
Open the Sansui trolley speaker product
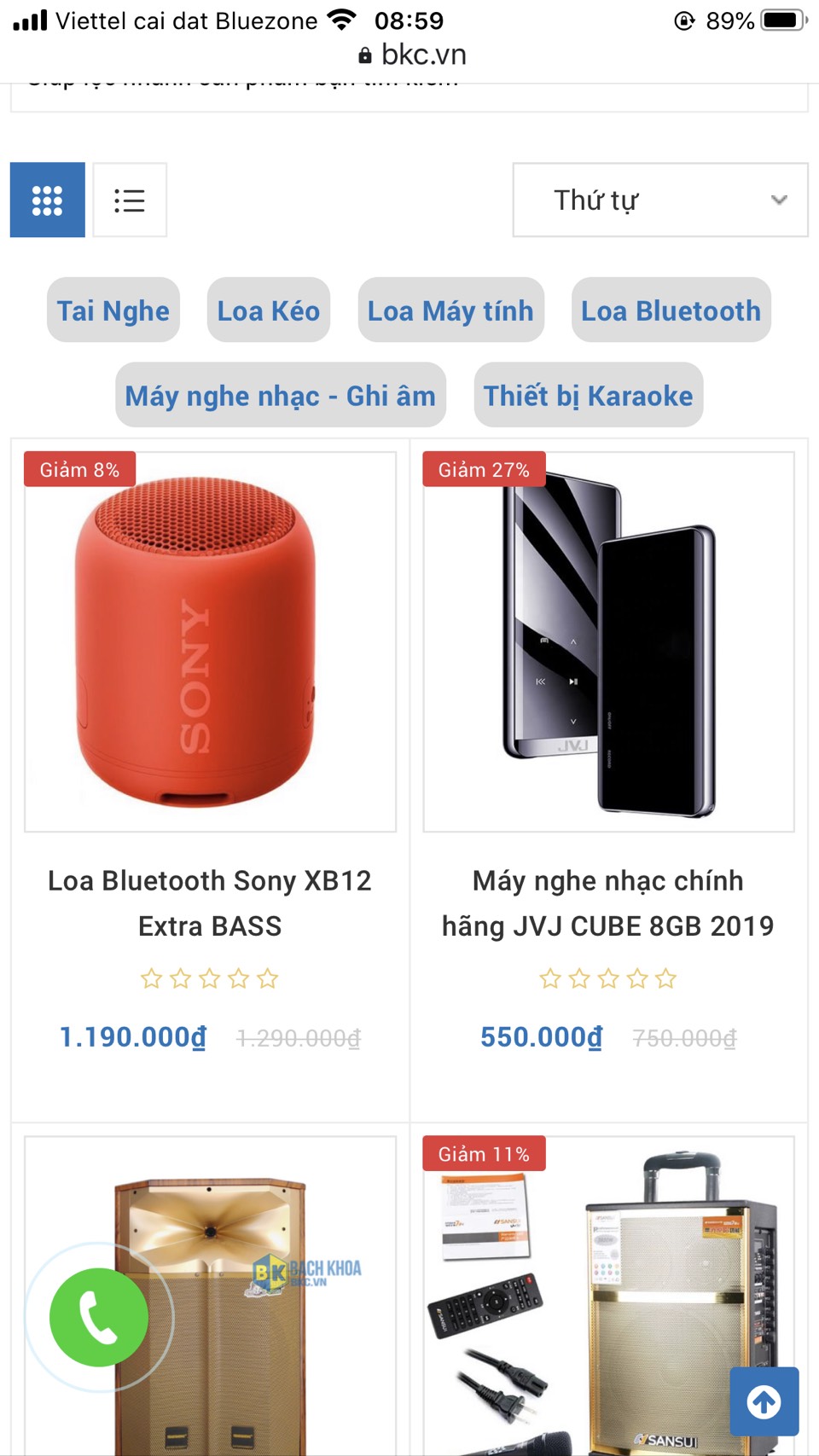click(x=608, y=1296)
